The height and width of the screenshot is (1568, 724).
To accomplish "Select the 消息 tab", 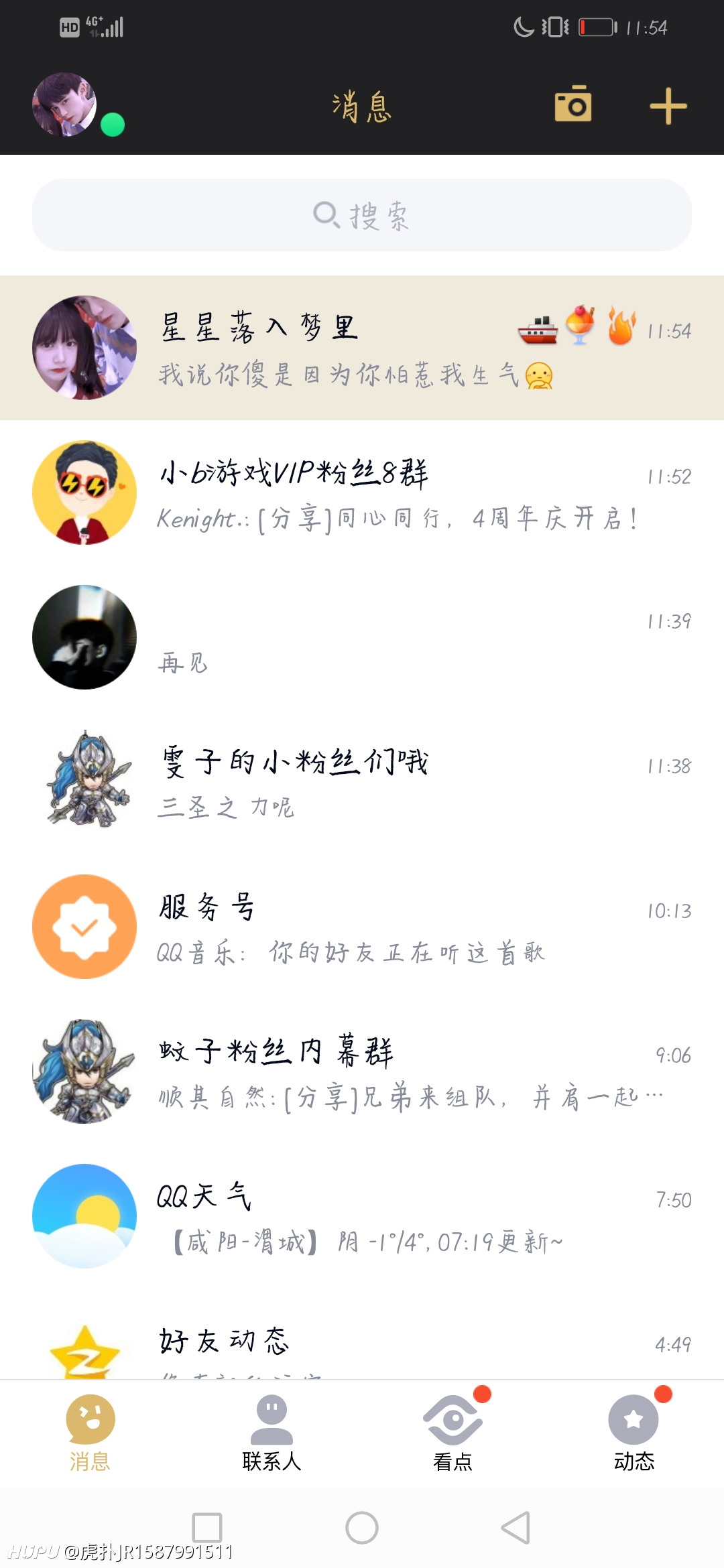I will (x=90, y=1433).
